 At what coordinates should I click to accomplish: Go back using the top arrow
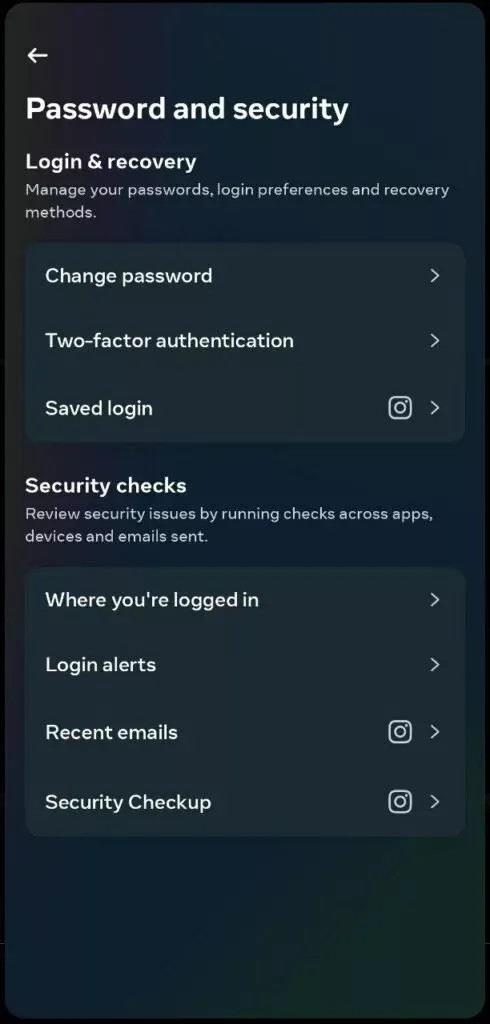(x=37, y=56)
